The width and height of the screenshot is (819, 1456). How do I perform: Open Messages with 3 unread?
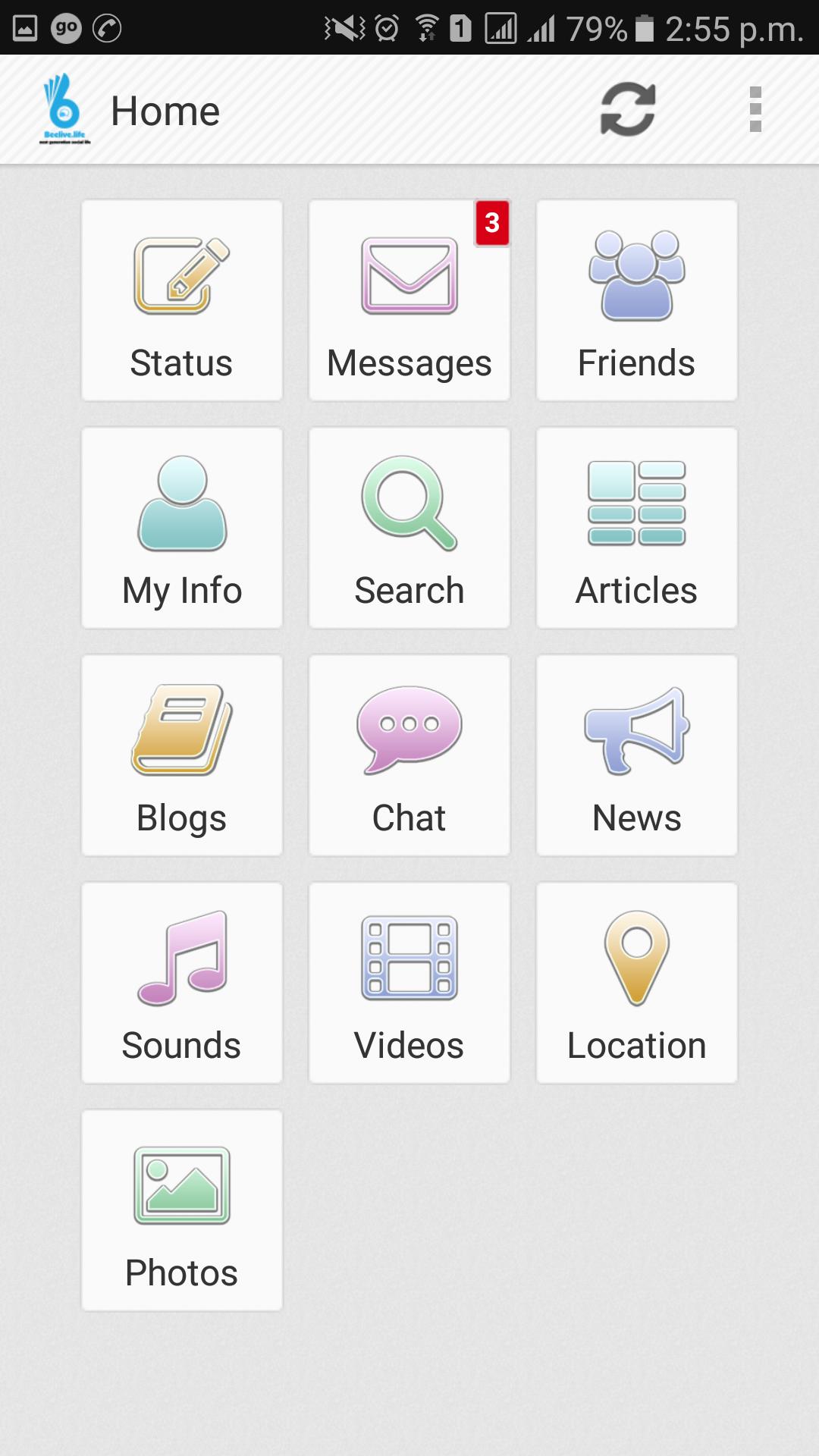[x=409, y=300]
